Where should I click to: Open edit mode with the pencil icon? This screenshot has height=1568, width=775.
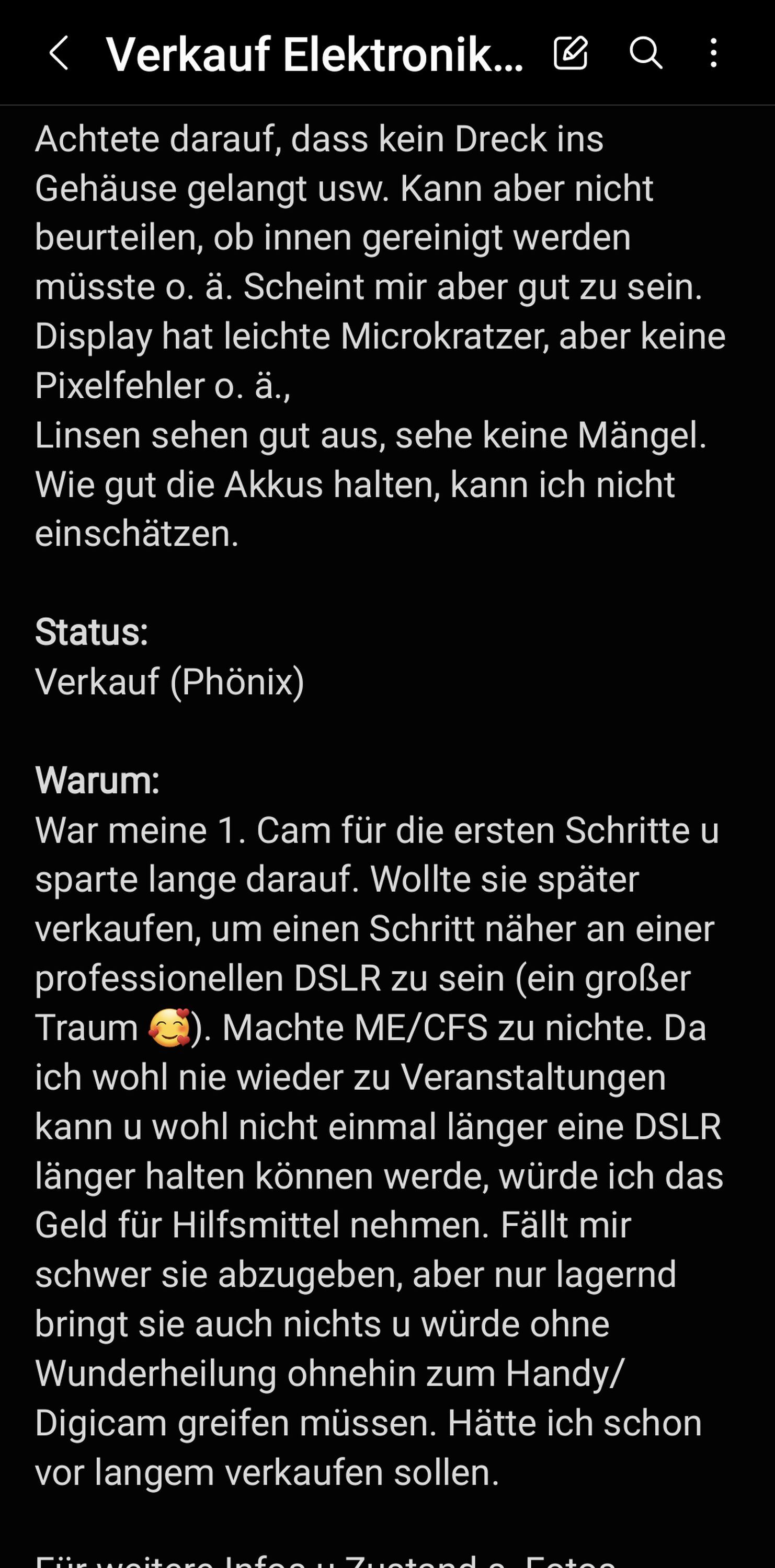pos(571,53)
